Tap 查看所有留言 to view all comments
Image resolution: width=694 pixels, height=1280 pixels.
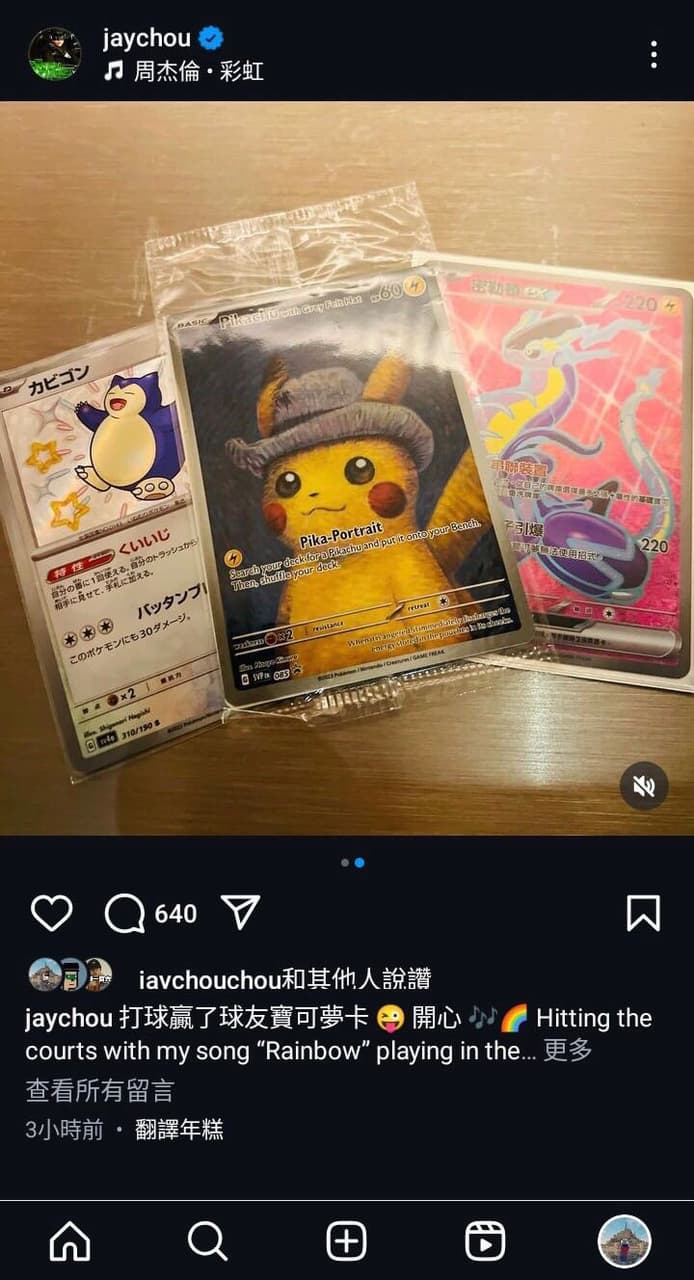pos(100,1090)
